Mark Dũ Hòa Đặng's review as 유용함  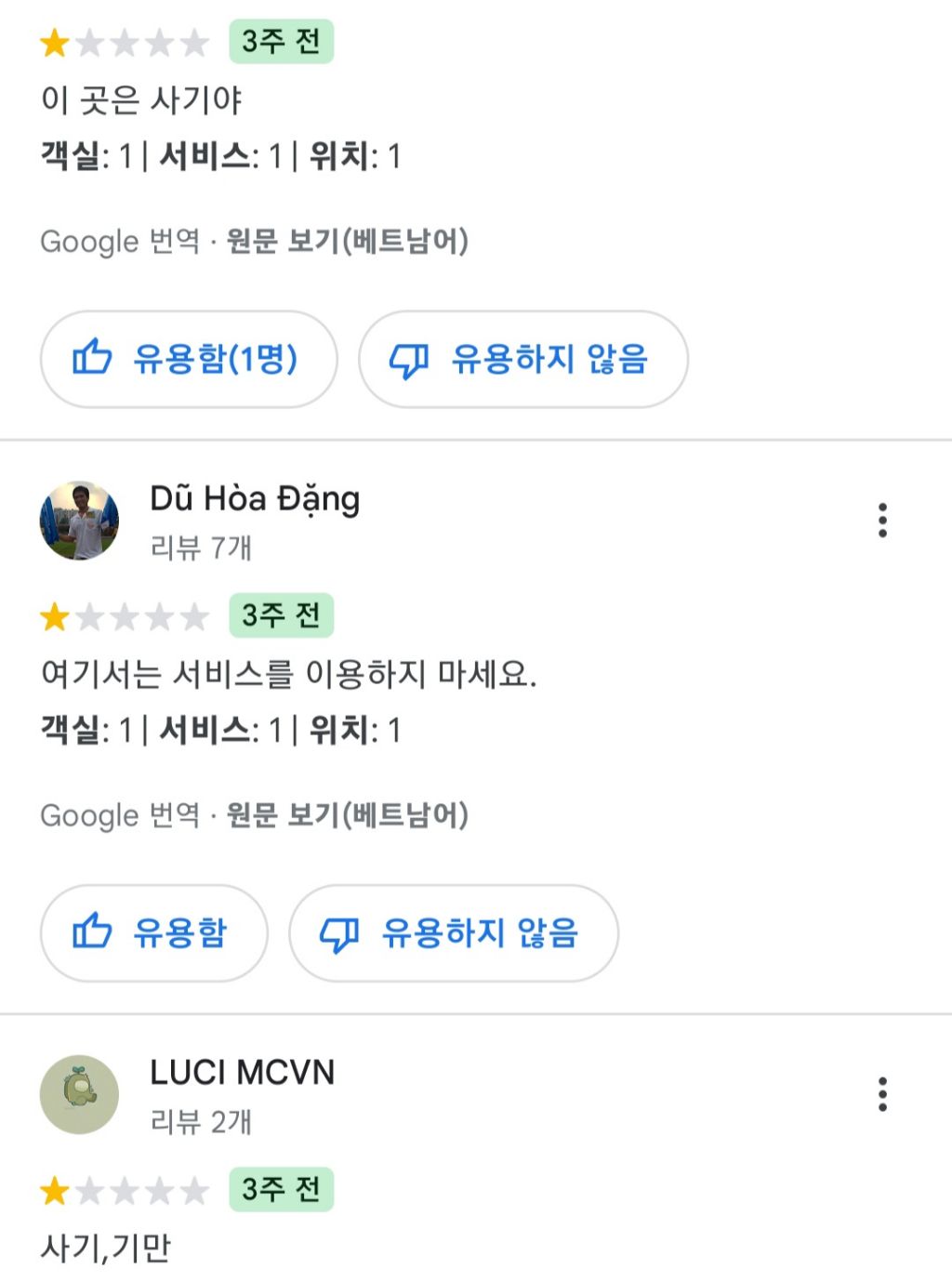(x=153, y=932)
